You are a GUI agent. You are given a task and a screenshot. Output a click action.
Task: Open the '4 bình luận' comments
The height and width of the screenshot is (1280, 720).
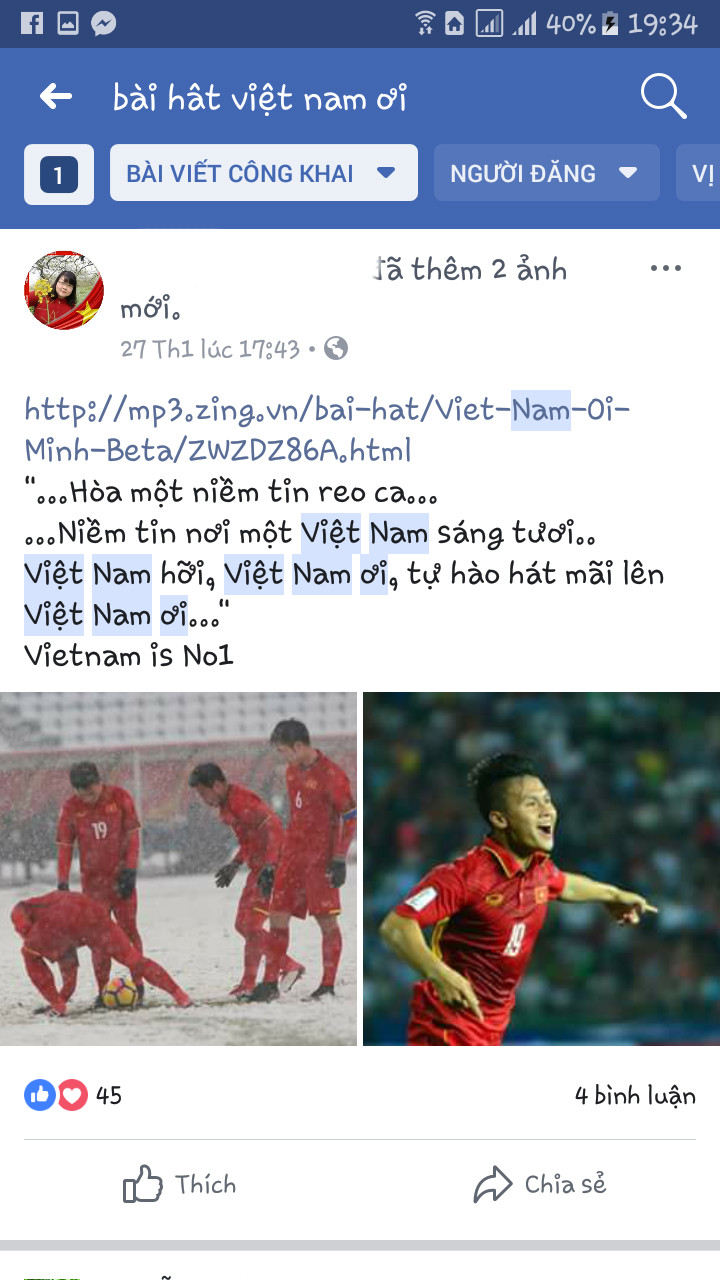[634, 1095]
